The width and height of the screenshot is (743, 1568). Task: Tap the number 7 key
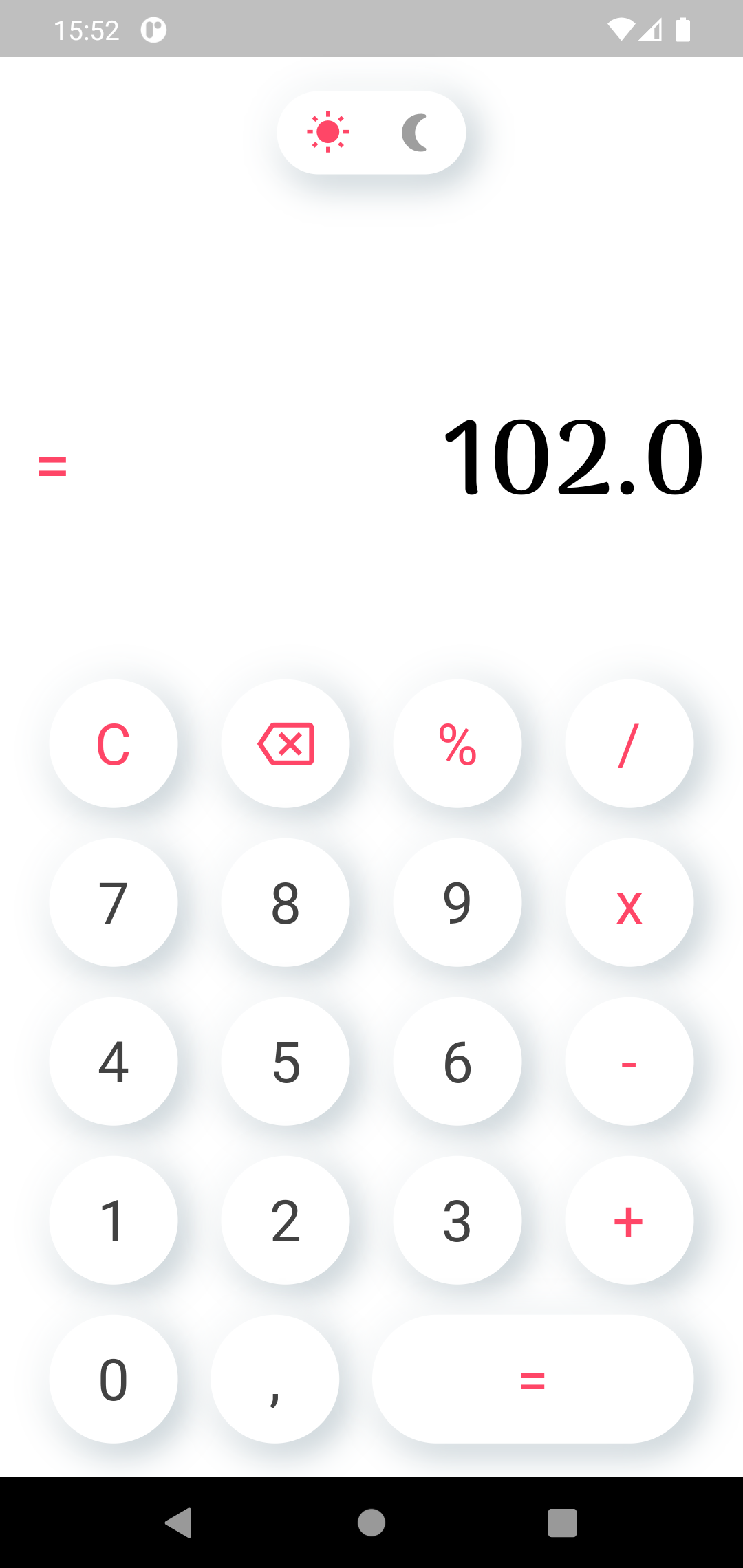click(114, 902)
